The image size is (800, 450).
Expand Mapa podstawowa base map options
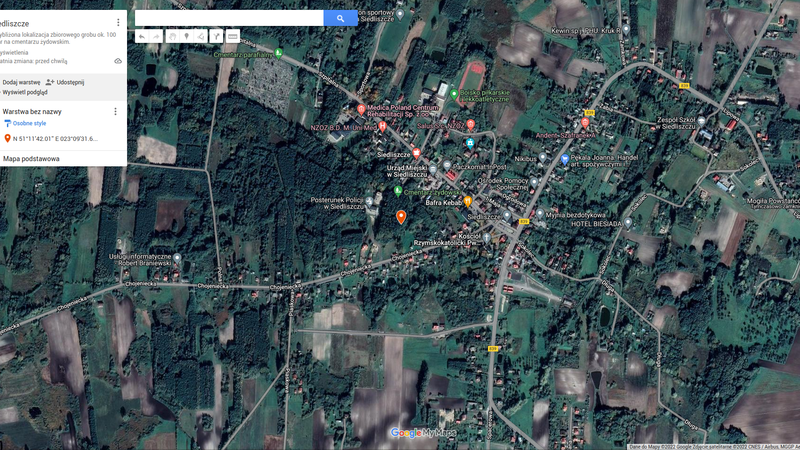tap(32, 158)
